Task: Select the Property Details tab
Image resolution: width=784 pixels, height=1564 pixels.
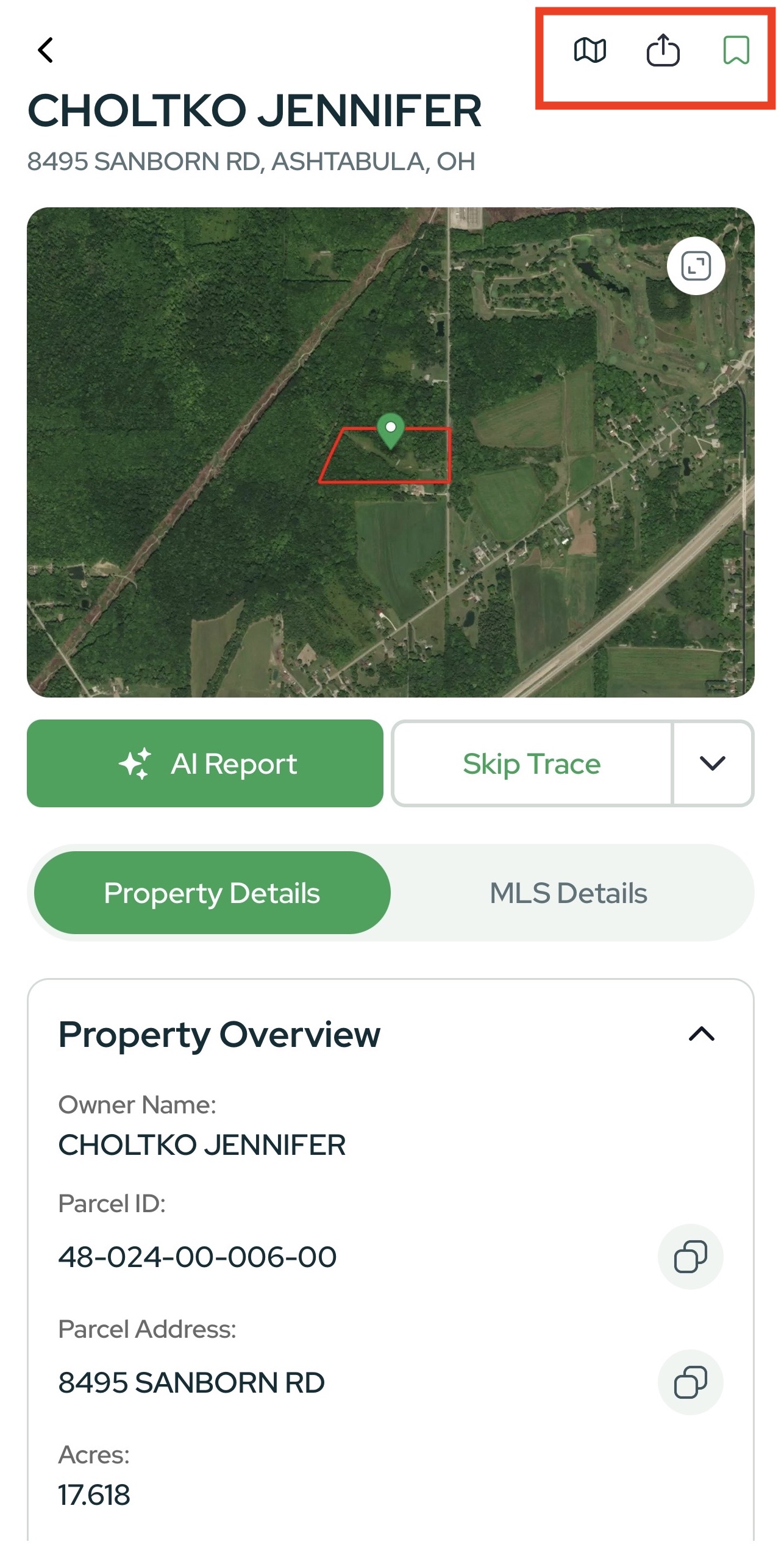Action: click(212, 893)
